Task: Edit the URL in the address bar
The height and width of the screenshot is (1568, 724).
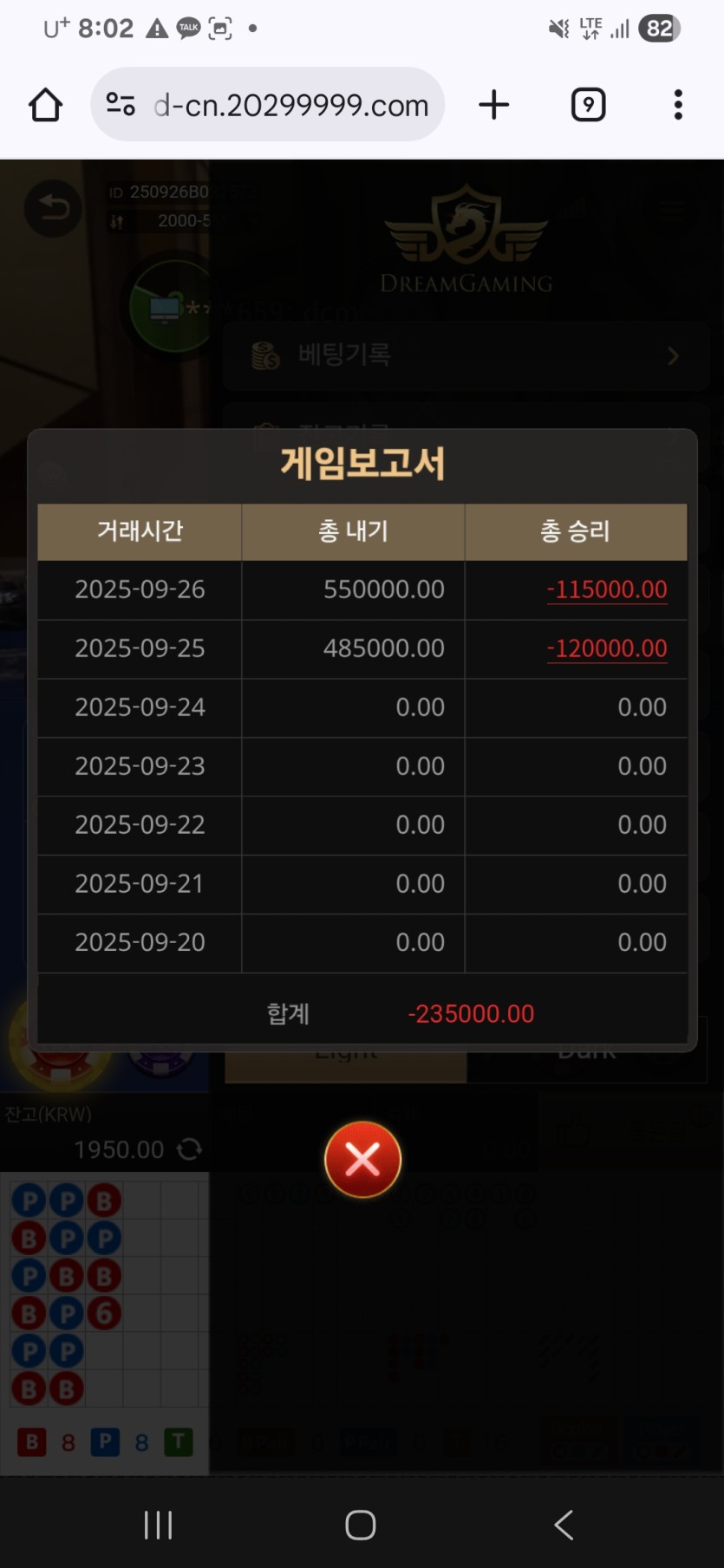Action: point(290,105)
